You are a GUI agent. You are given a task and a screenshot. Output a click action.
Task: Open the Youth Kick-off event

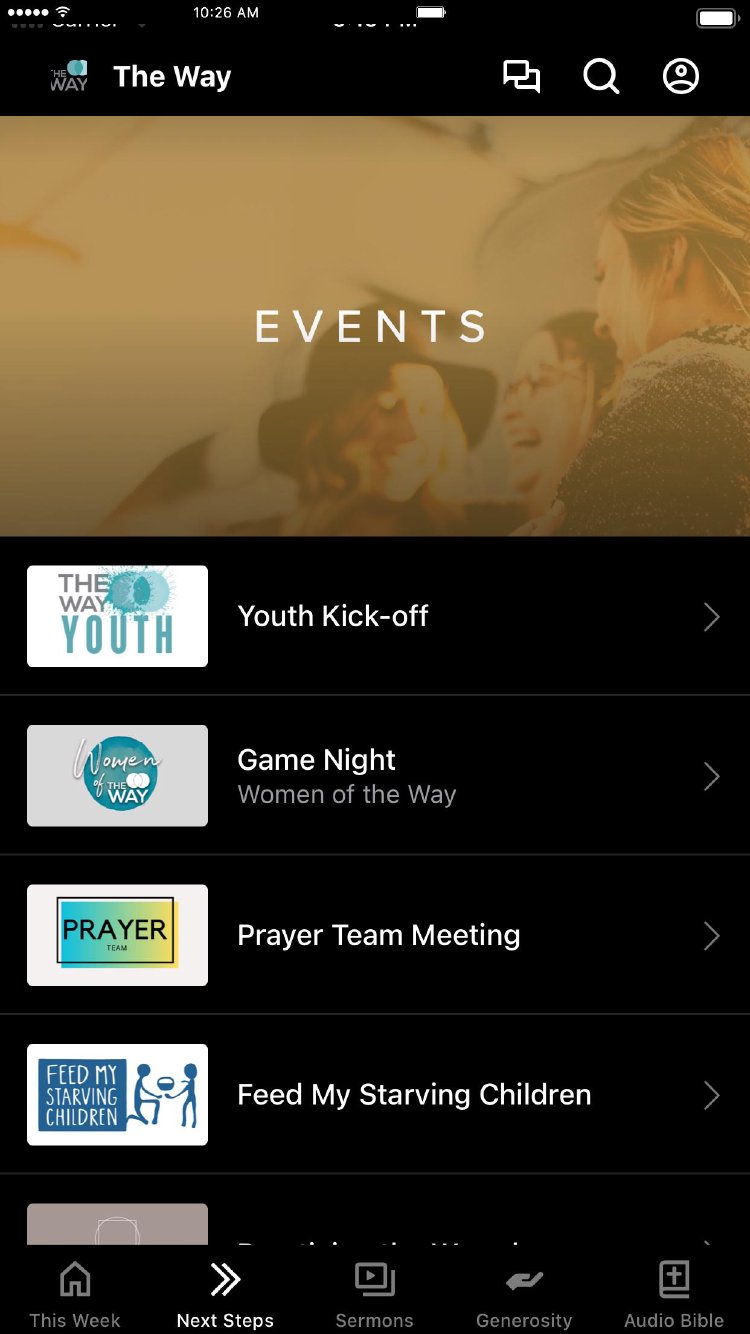[x=375, y=616]
